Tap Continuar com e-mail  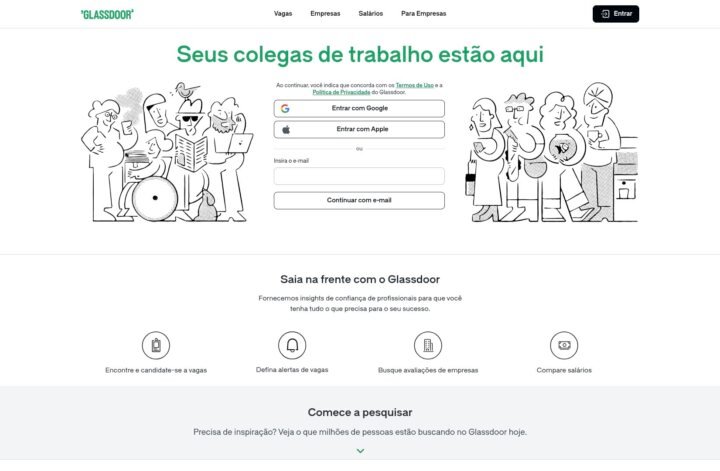click(359, 200)
